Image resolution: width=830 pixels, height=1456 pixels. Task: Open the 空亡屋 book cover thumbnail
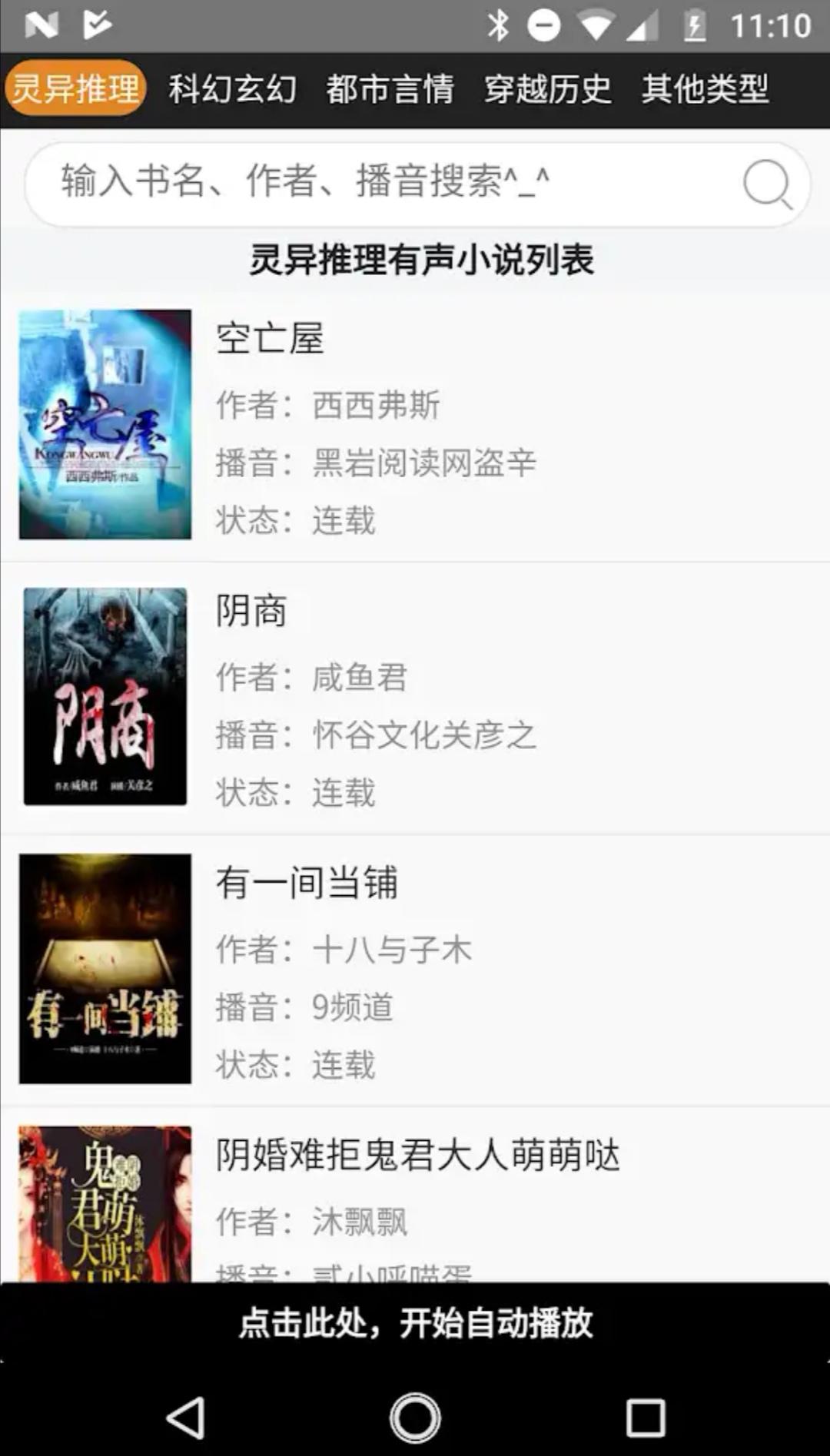[105, 423]
